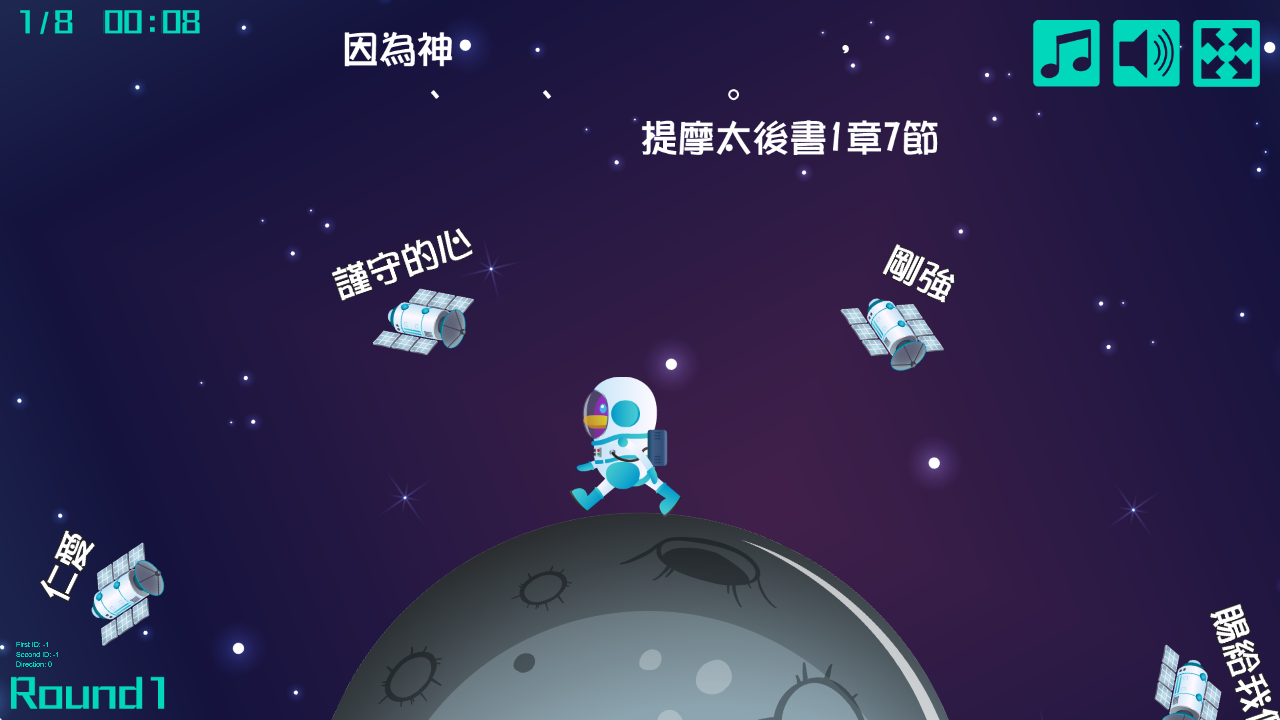
Task: Tap the 賜給我 satellite
Action: [x=1188, y=688]
